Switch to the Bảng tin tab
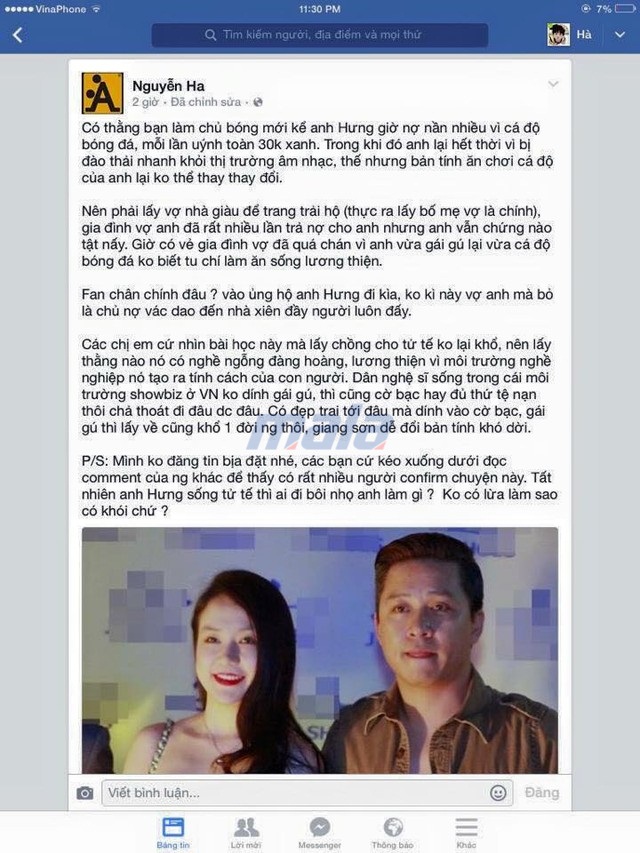The image size is (640, 853). (173, 832)
